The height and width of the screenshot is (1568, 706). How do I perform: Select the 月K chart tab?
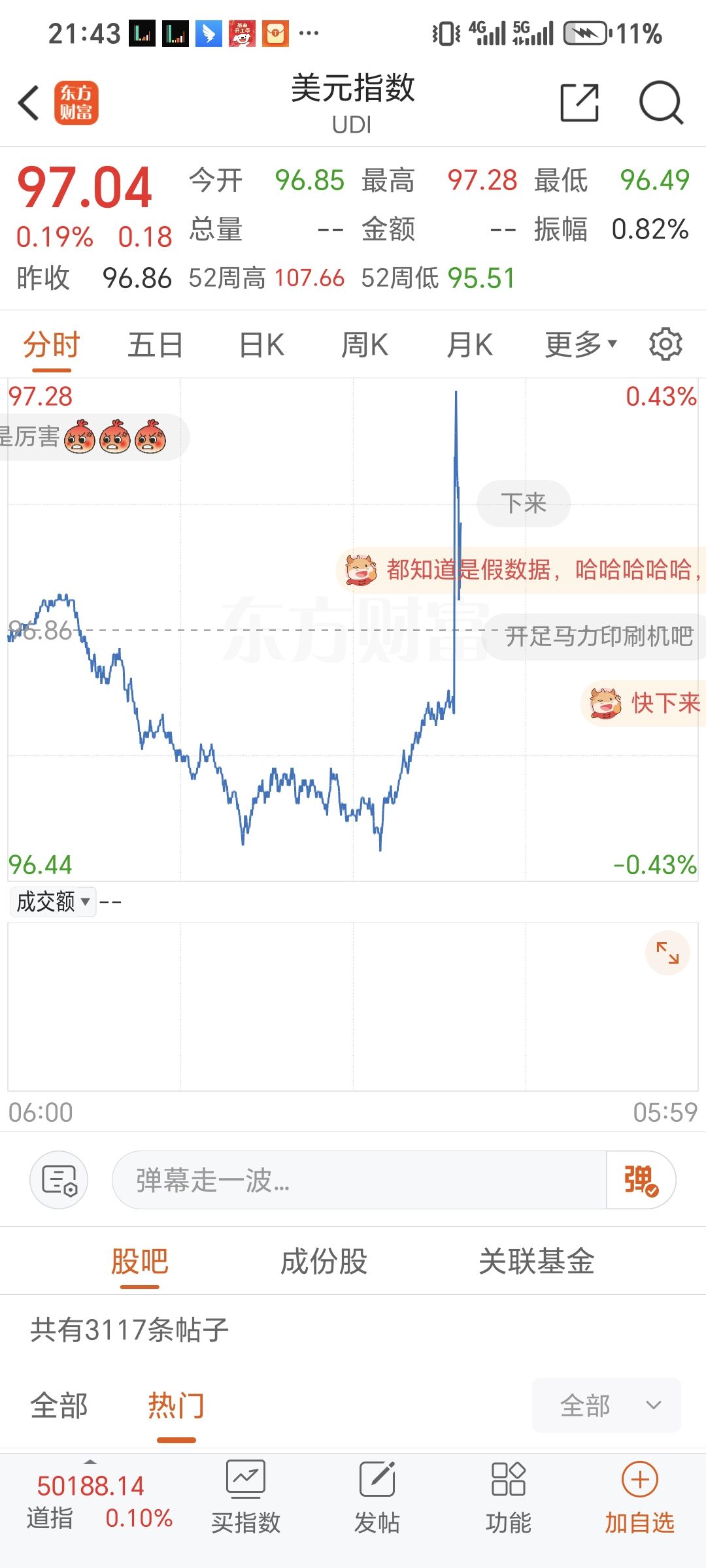(469, 345)
